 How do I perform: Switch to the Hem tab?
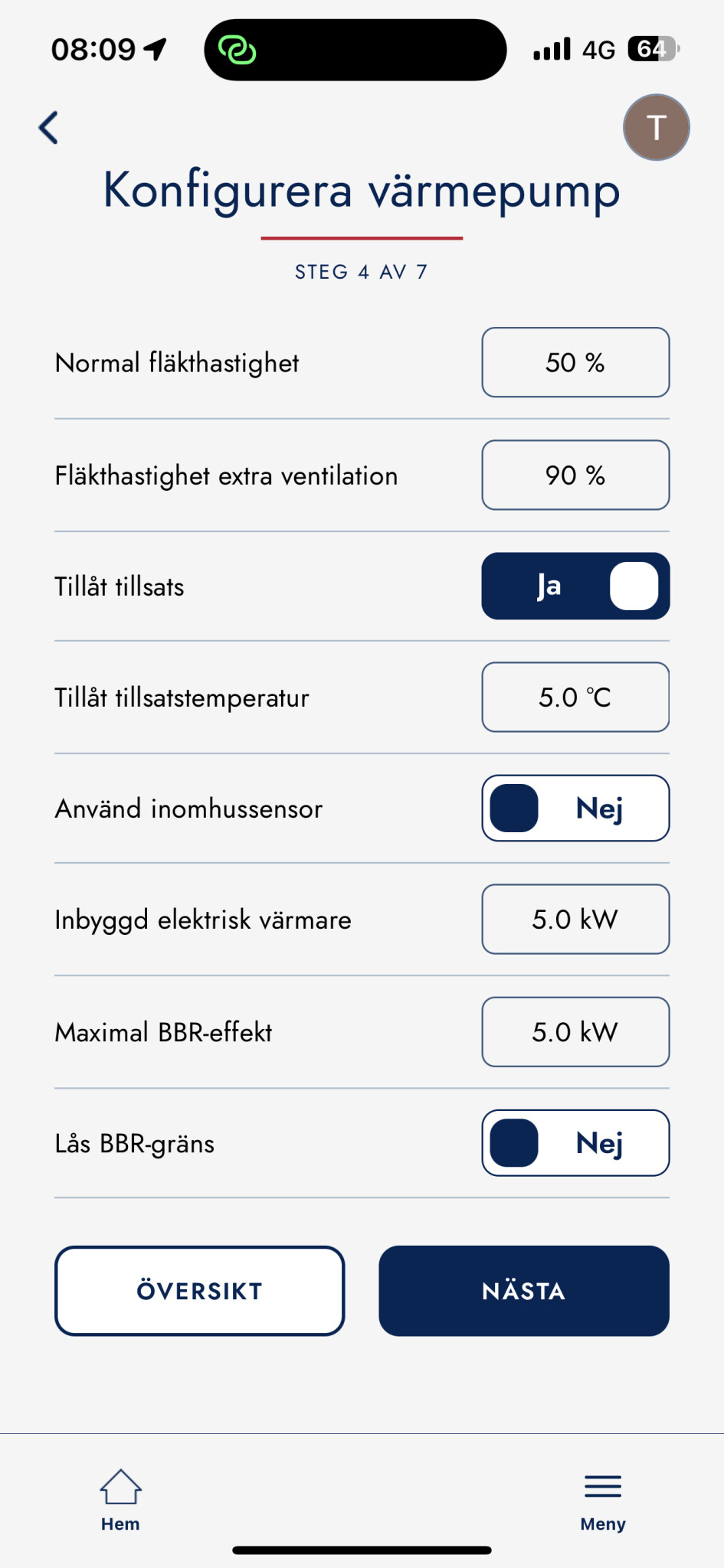click(120, 1501)
